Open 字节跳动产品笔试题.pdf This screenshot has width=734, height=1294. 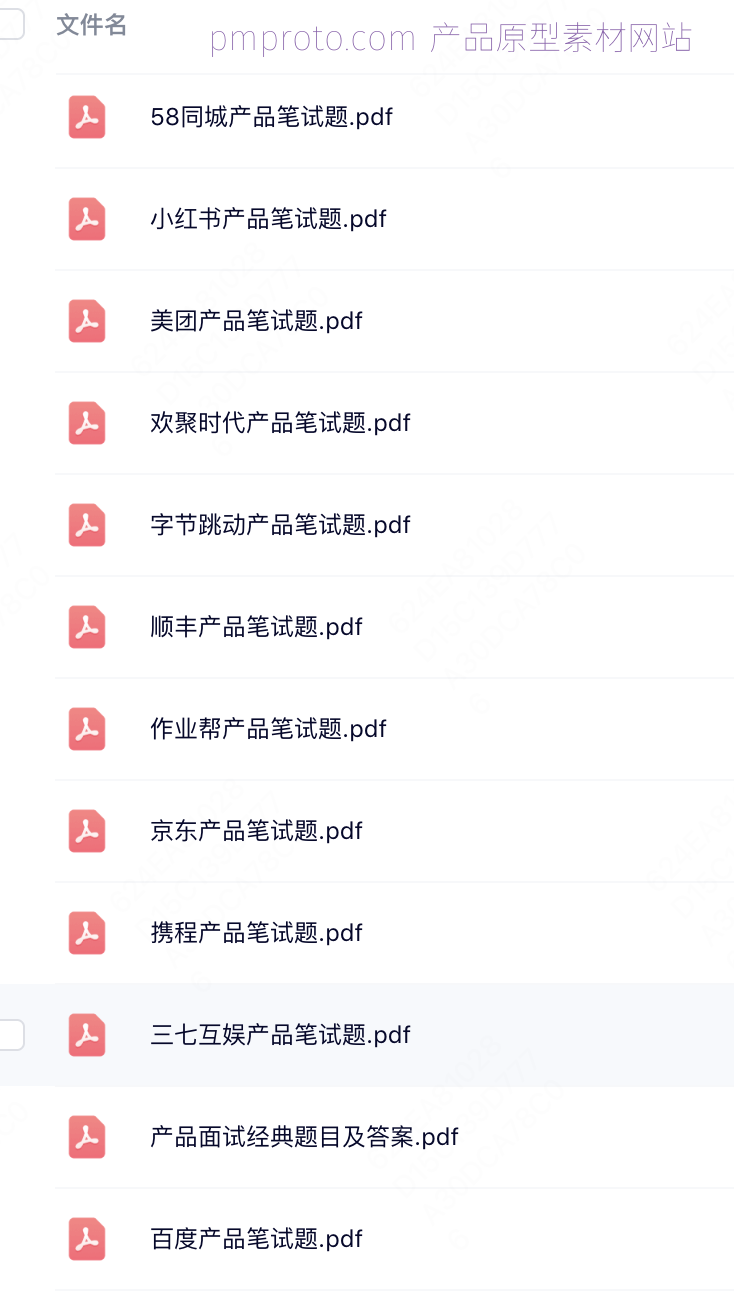tap(280, 525)
